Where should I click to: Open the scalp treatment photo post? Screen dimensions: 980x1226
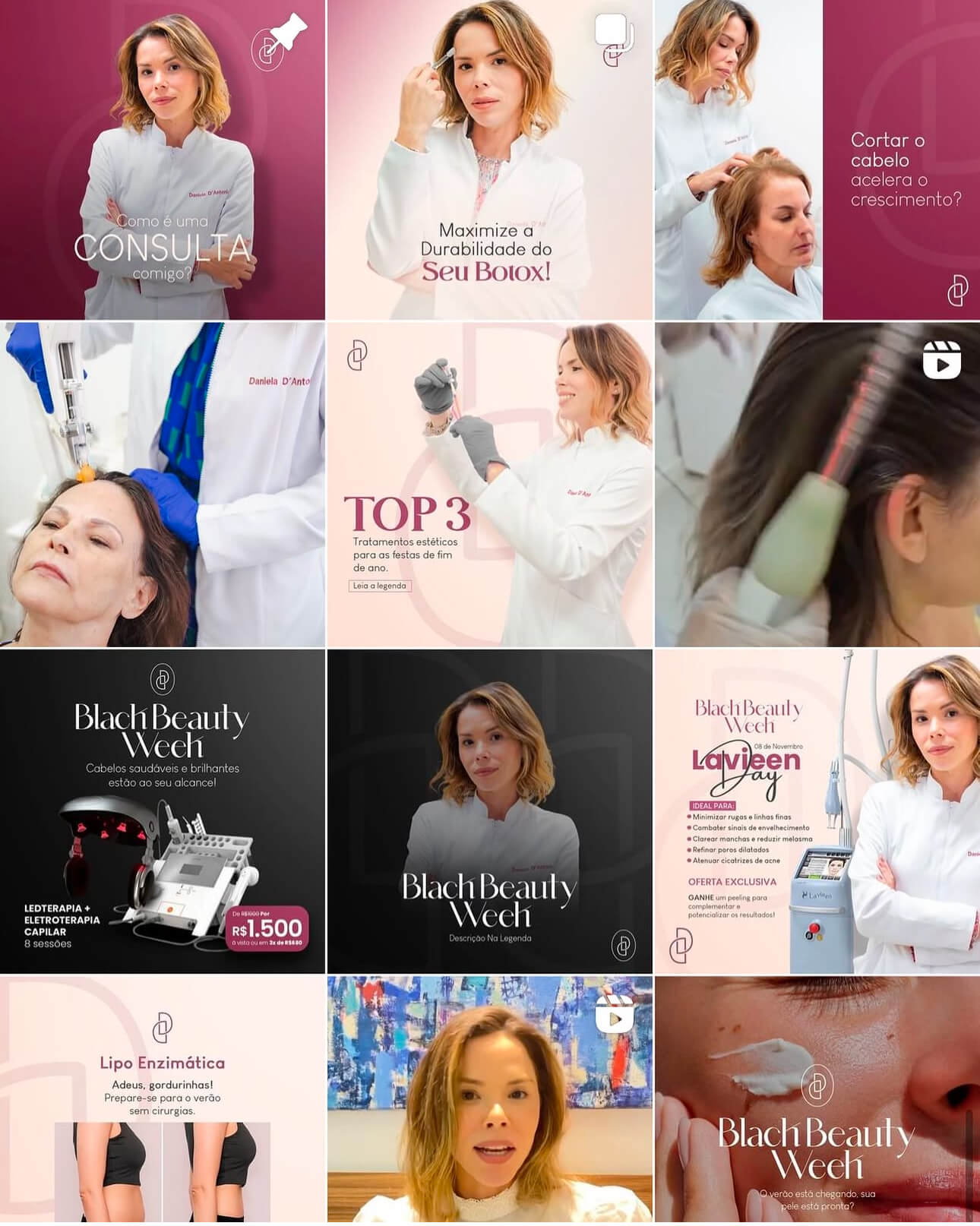click(162, 485)
